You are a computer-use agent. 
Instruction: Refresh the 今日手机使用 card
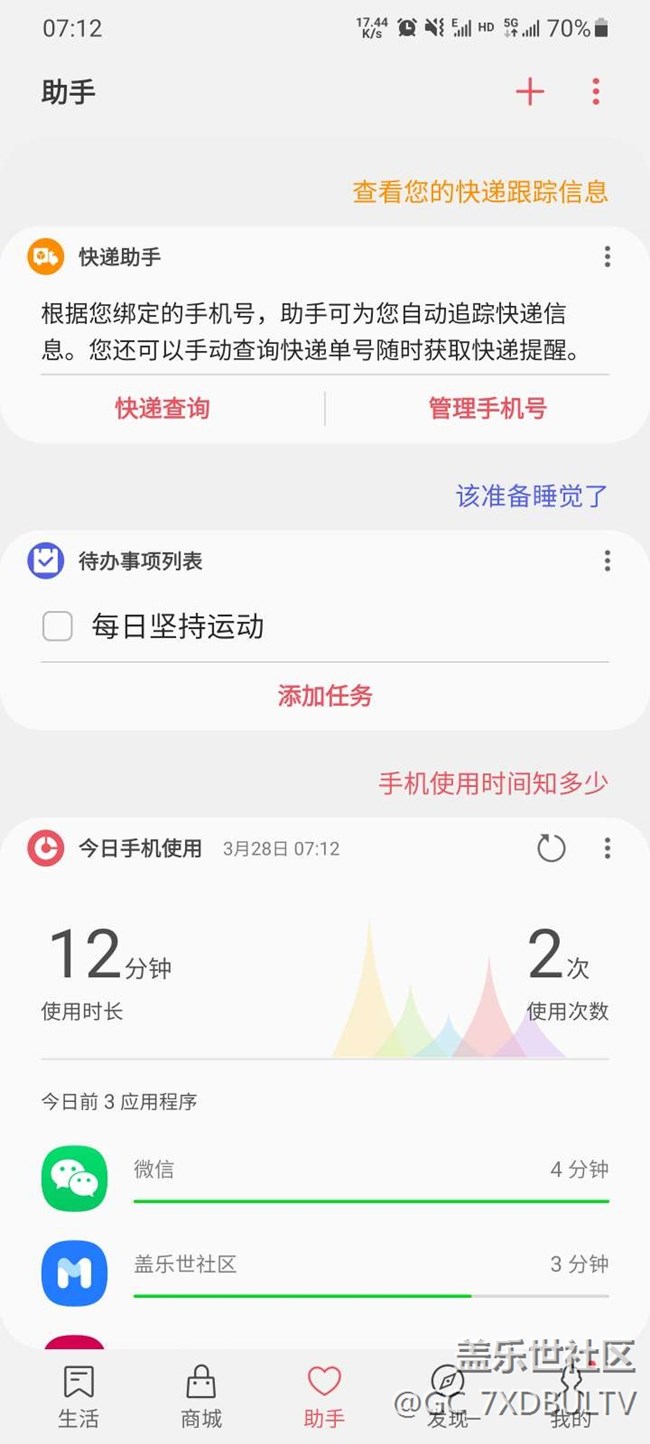551,849
